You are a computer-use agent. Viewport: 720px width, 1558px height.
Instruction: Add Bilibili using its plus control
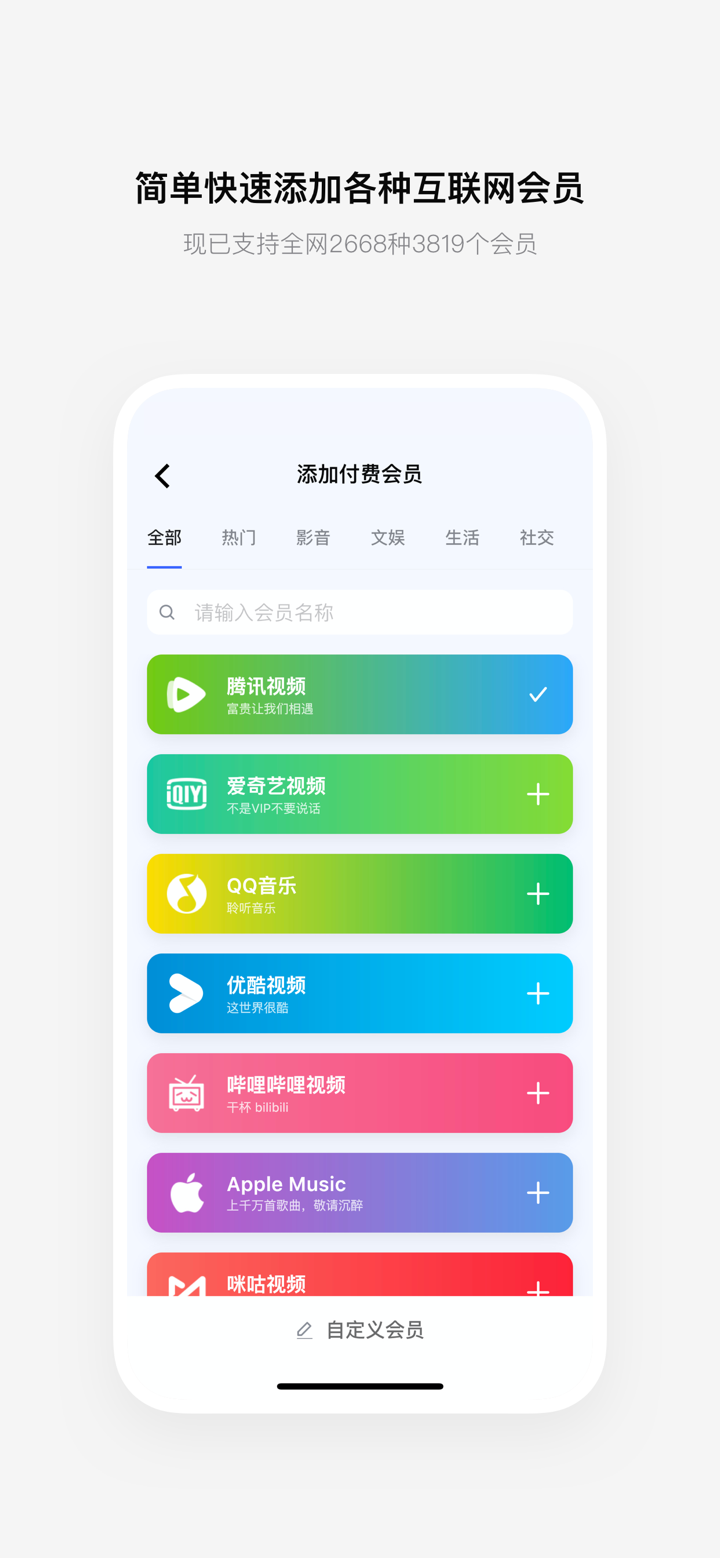pos(538,1092)
